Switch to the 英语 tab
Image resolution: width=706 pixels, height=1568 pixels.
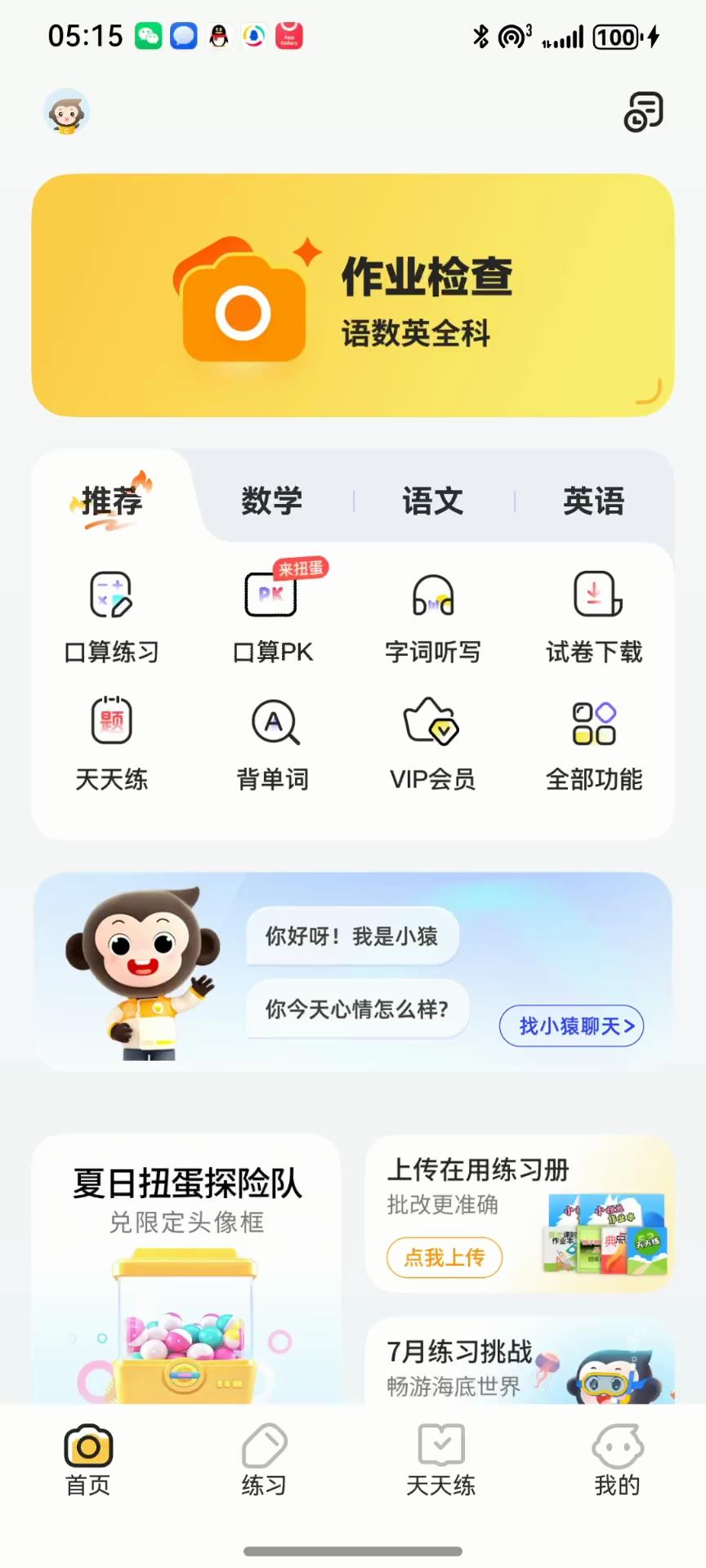coord(593,501)
